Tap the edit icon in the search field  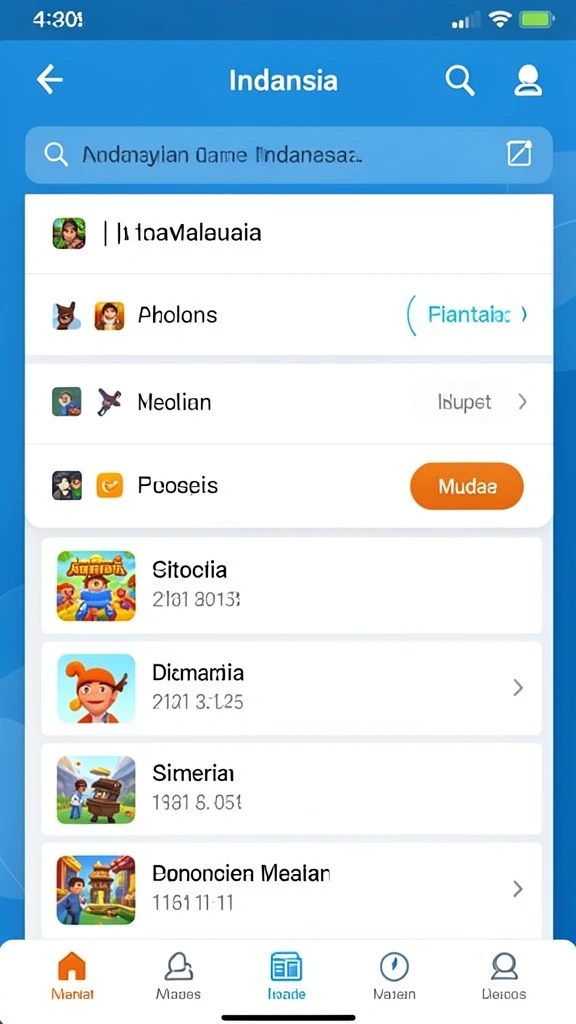coord(519,154)
